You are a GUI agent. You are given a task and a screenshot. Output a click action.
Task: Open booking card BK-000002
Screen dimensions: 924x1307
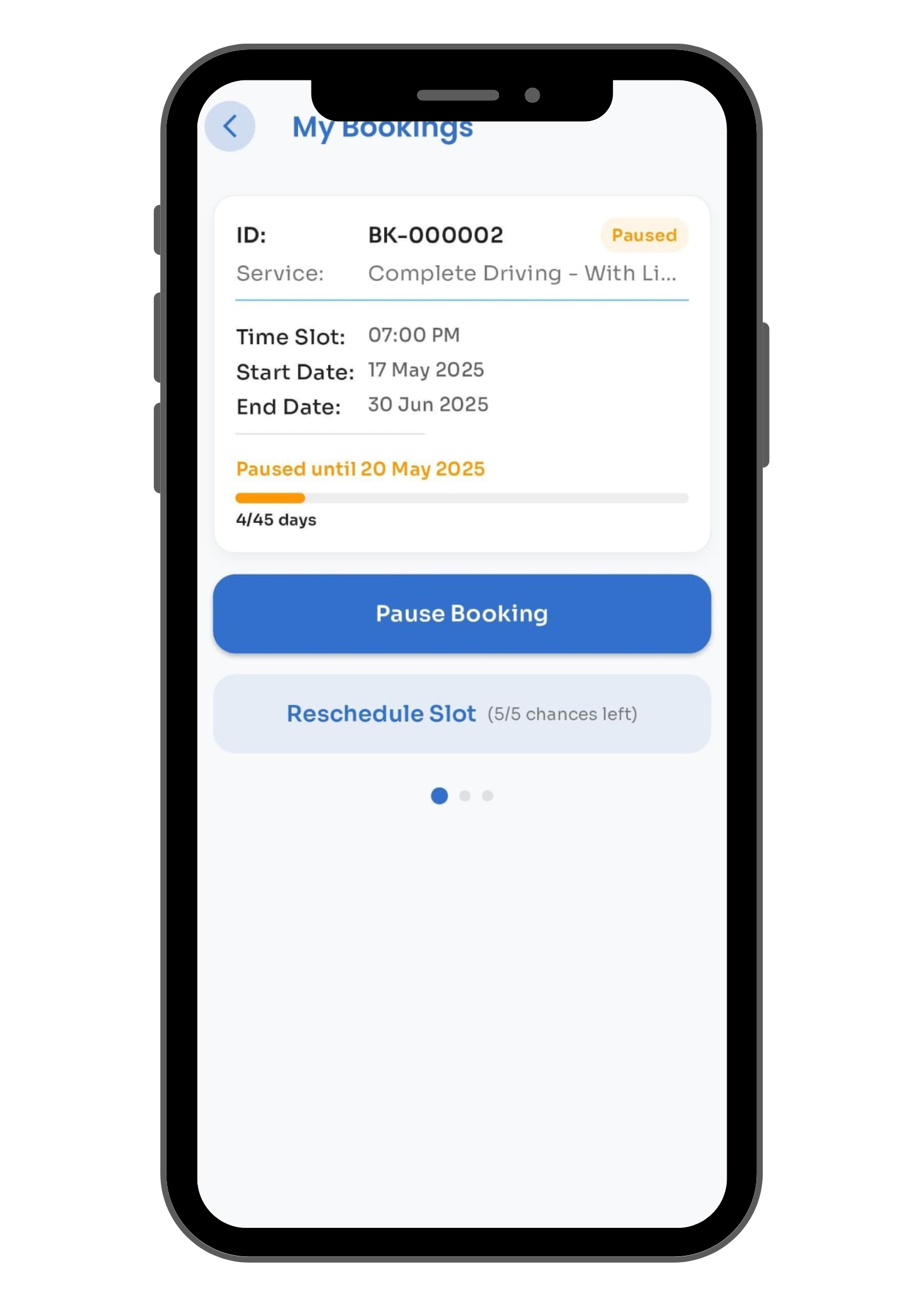point(462,373)
